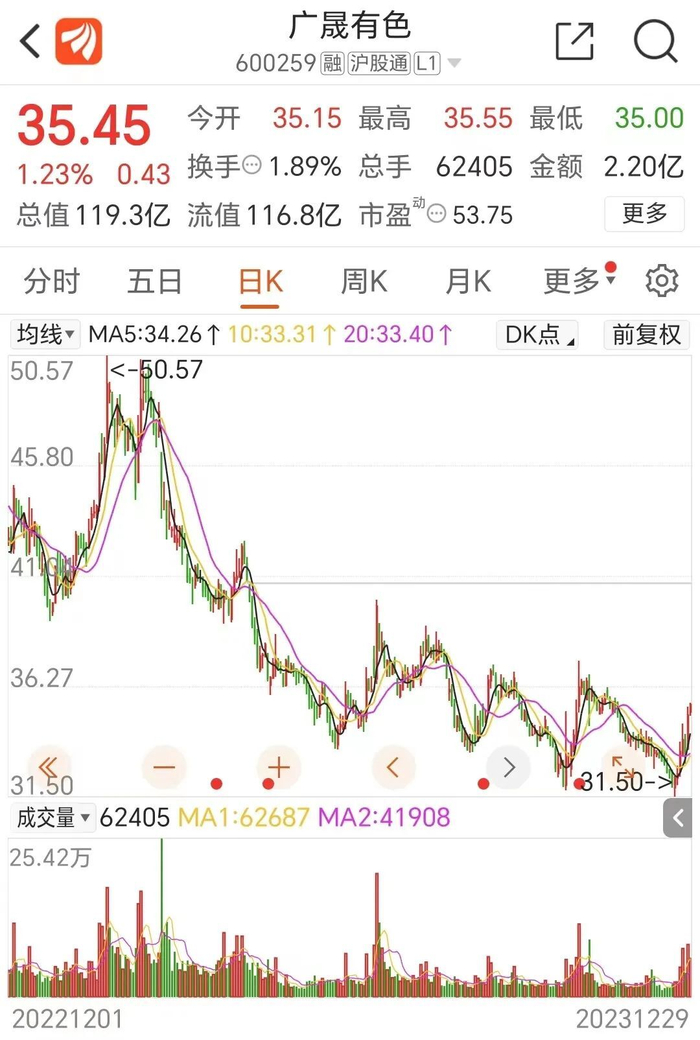Open the 均线 indicator dropdown

coord(44,334)
